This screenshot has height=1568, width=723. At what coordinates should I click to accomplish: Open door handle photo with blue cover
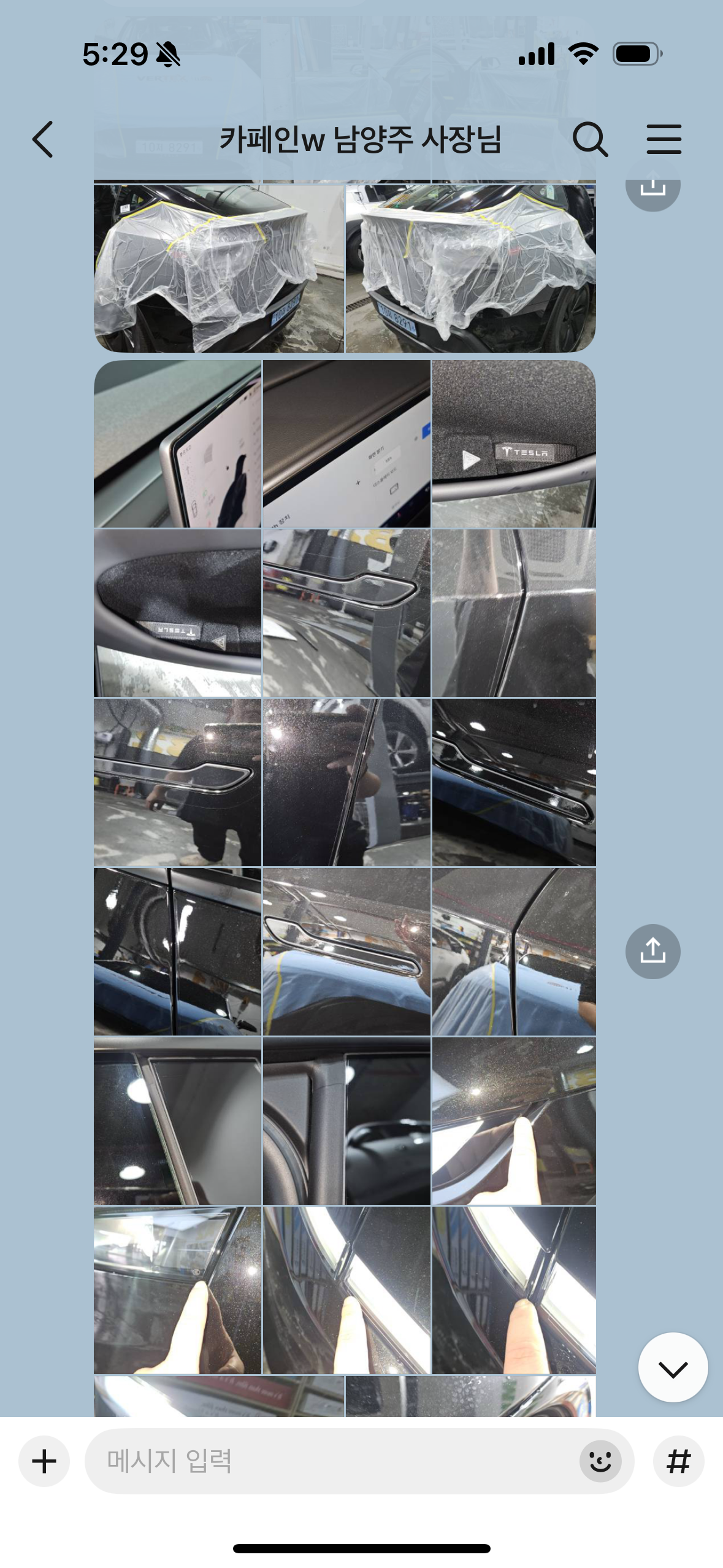[x=346, y=951]
